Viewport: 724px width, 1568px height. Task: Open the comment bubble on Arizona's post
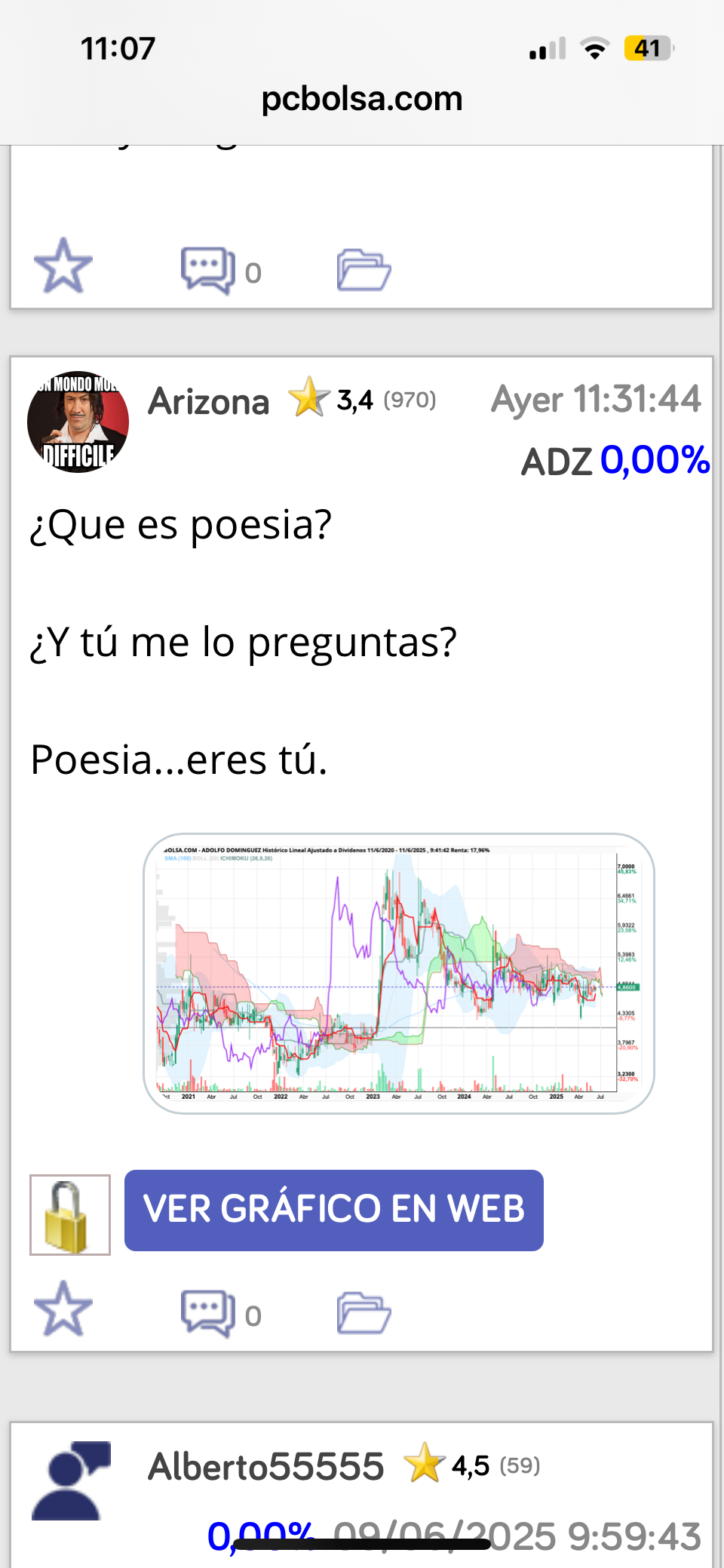pos(205,1312)
